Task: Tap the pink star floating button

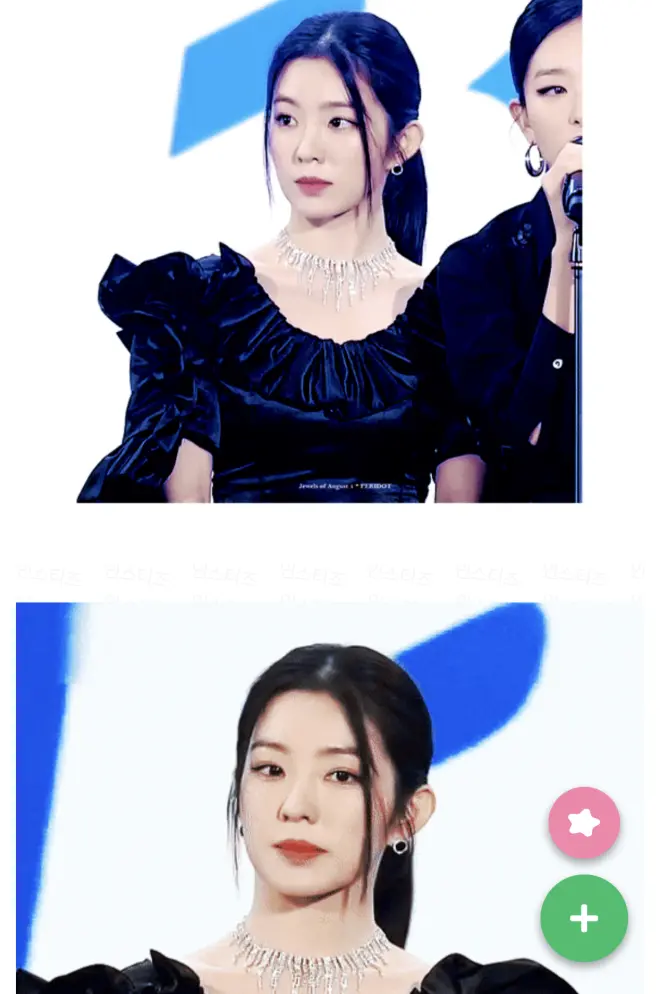Action: (584, 823)
